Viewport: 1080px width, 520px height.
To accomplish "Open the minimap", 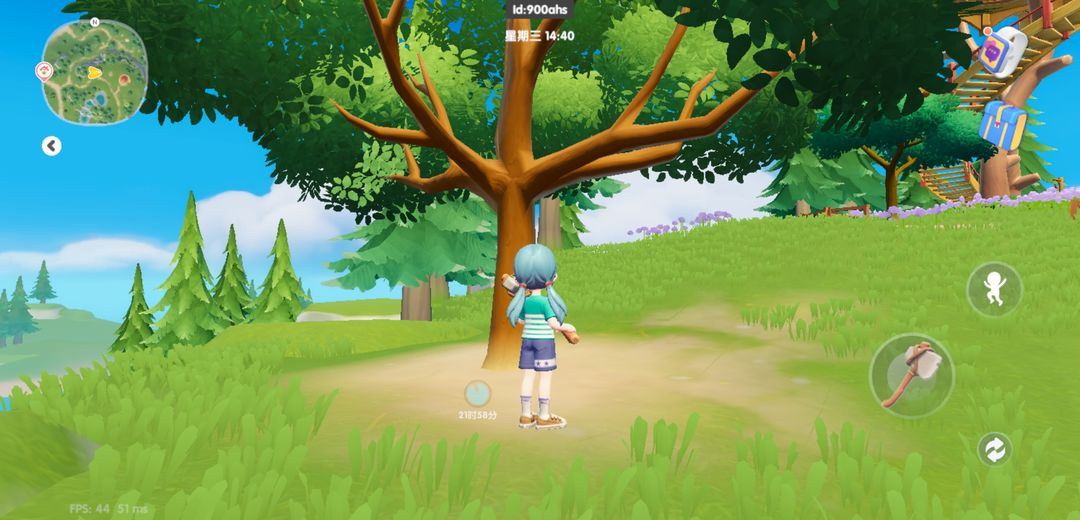I will click(95, 71).
